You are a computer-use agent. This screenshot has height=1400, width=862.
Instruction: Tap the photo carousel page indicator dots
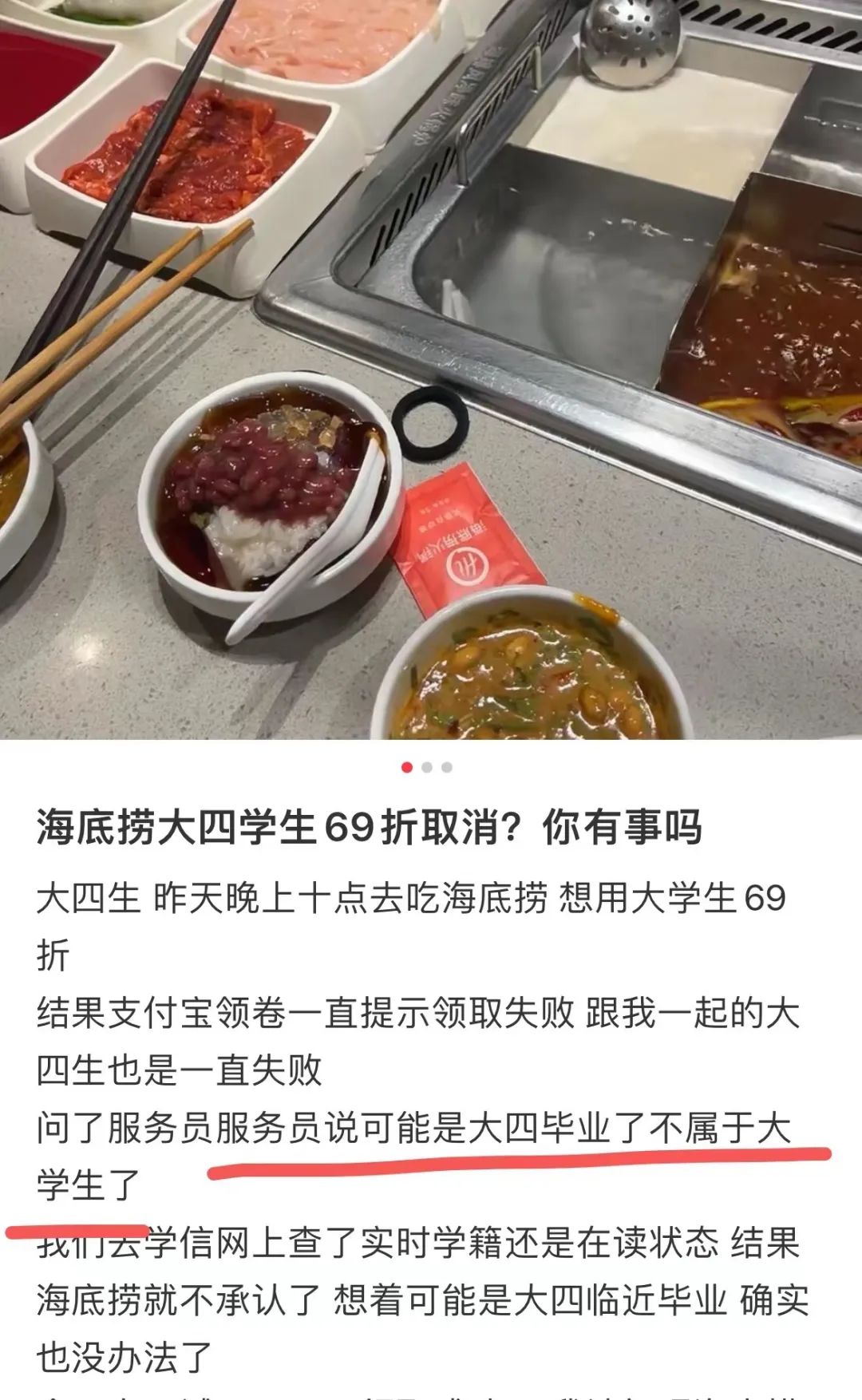[427, 768]
